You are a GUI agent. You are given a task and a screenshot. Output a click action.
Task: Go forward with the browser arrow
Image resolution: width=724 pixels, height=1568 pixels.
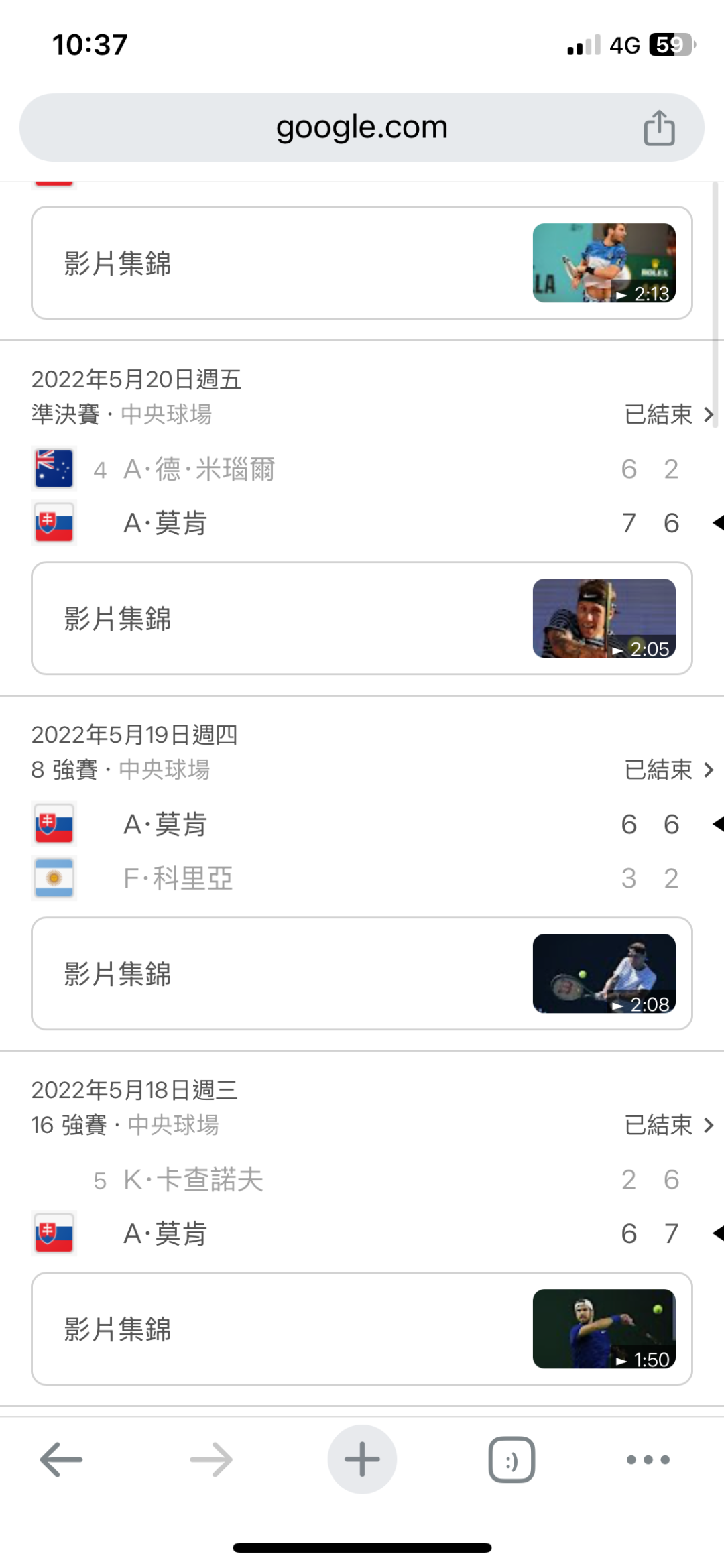coord(211,1459)
